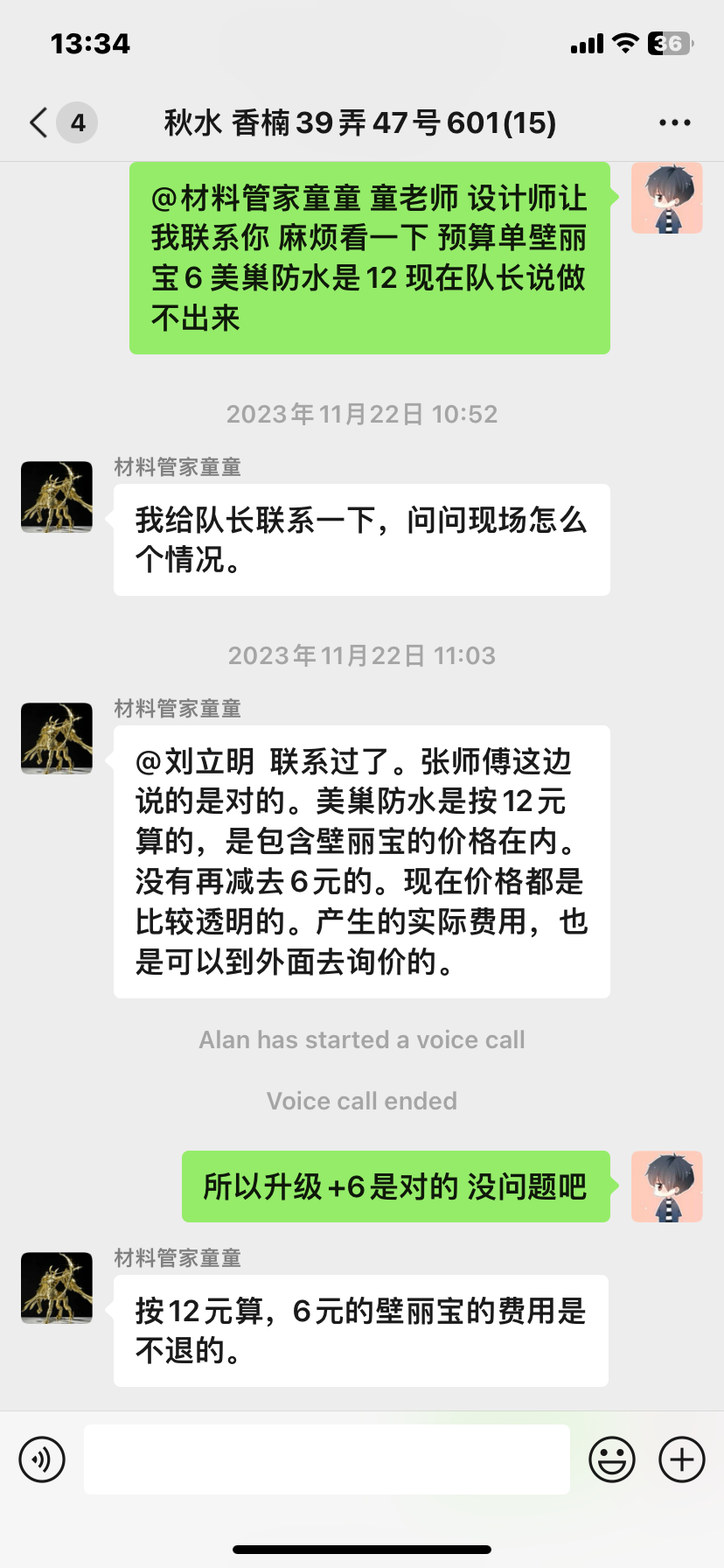View 材料管家童童's avatar beside 我给队长联系一下
Viewport: 724px width, 1568px height.
57,497
